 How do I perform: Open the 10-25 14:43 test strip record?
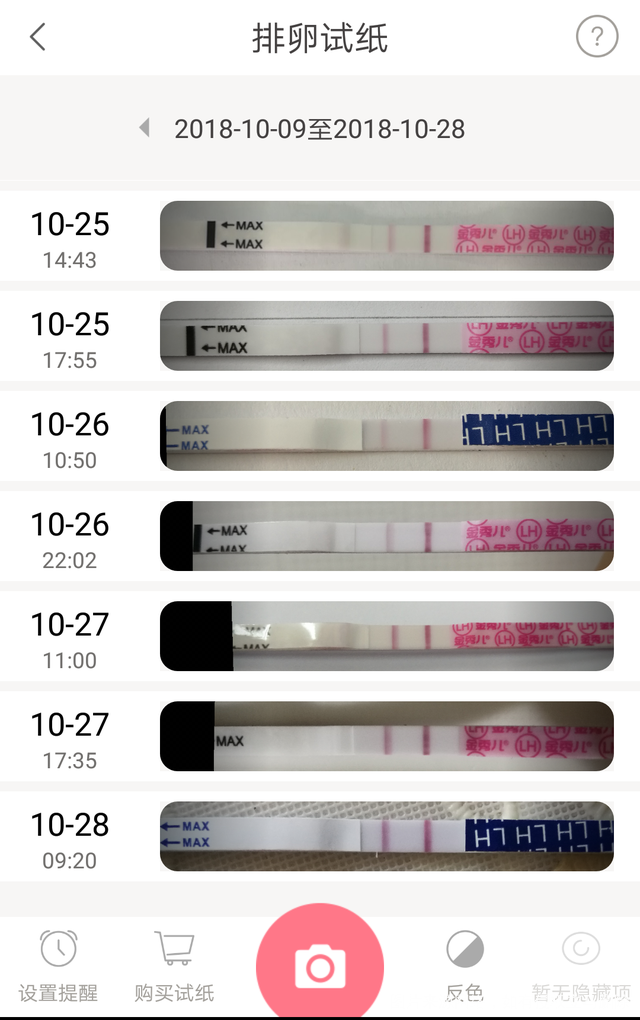click(x=386, y=236)
